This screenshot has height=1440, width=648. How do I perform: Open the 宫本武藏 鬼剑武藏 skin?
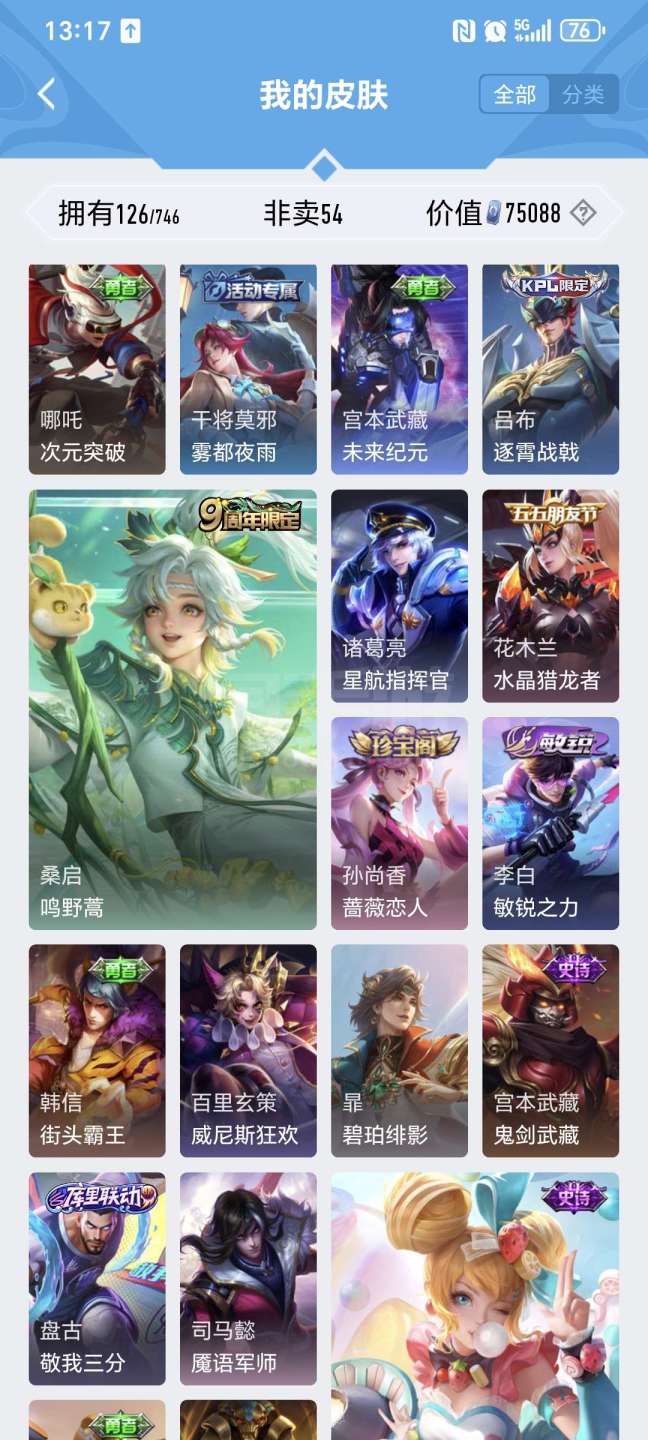pyautogui.click(x=550, y=1050)
